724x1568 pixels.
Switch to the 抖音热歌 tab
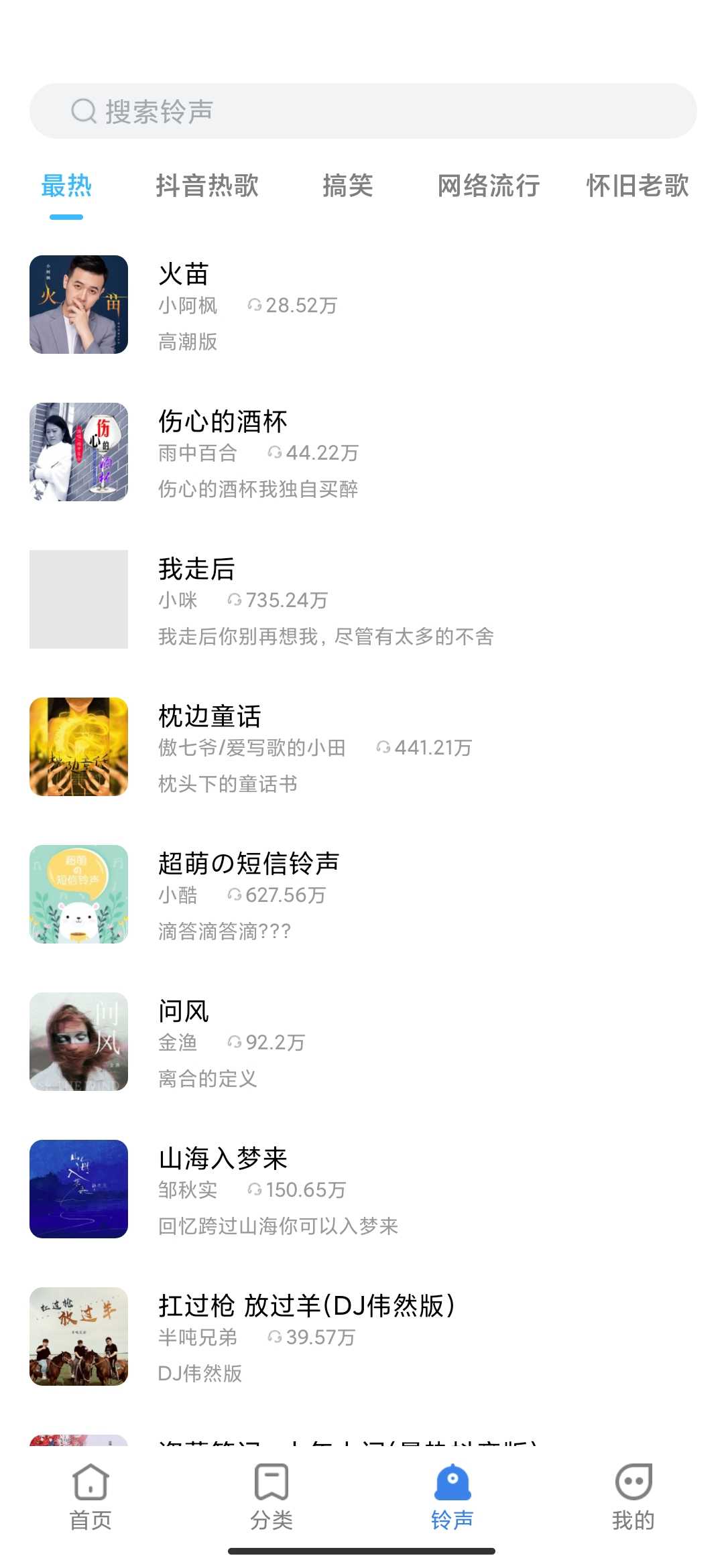tap(207, 186)
